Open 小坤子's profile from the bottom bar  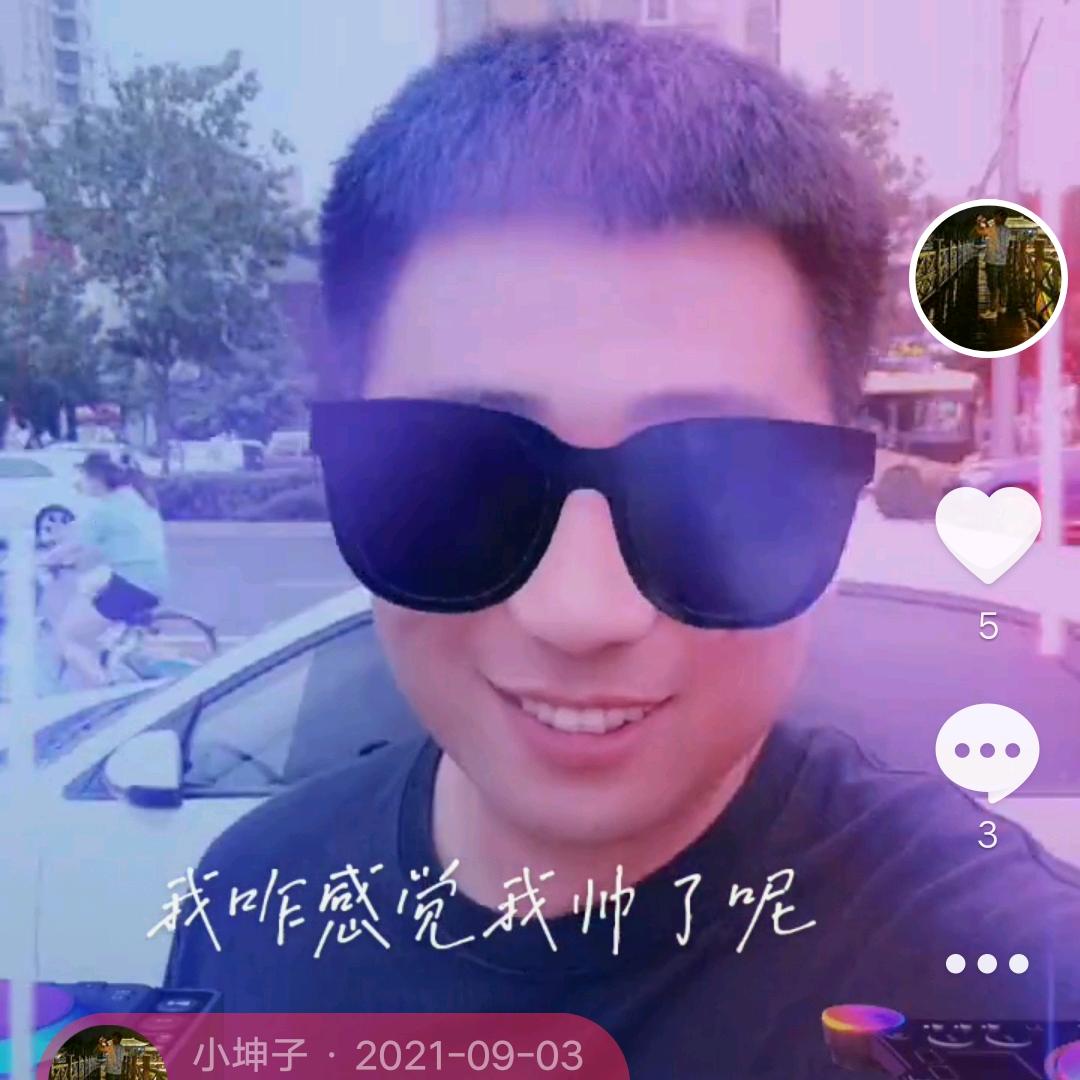pyautogui.click(x=249, y=1055)
